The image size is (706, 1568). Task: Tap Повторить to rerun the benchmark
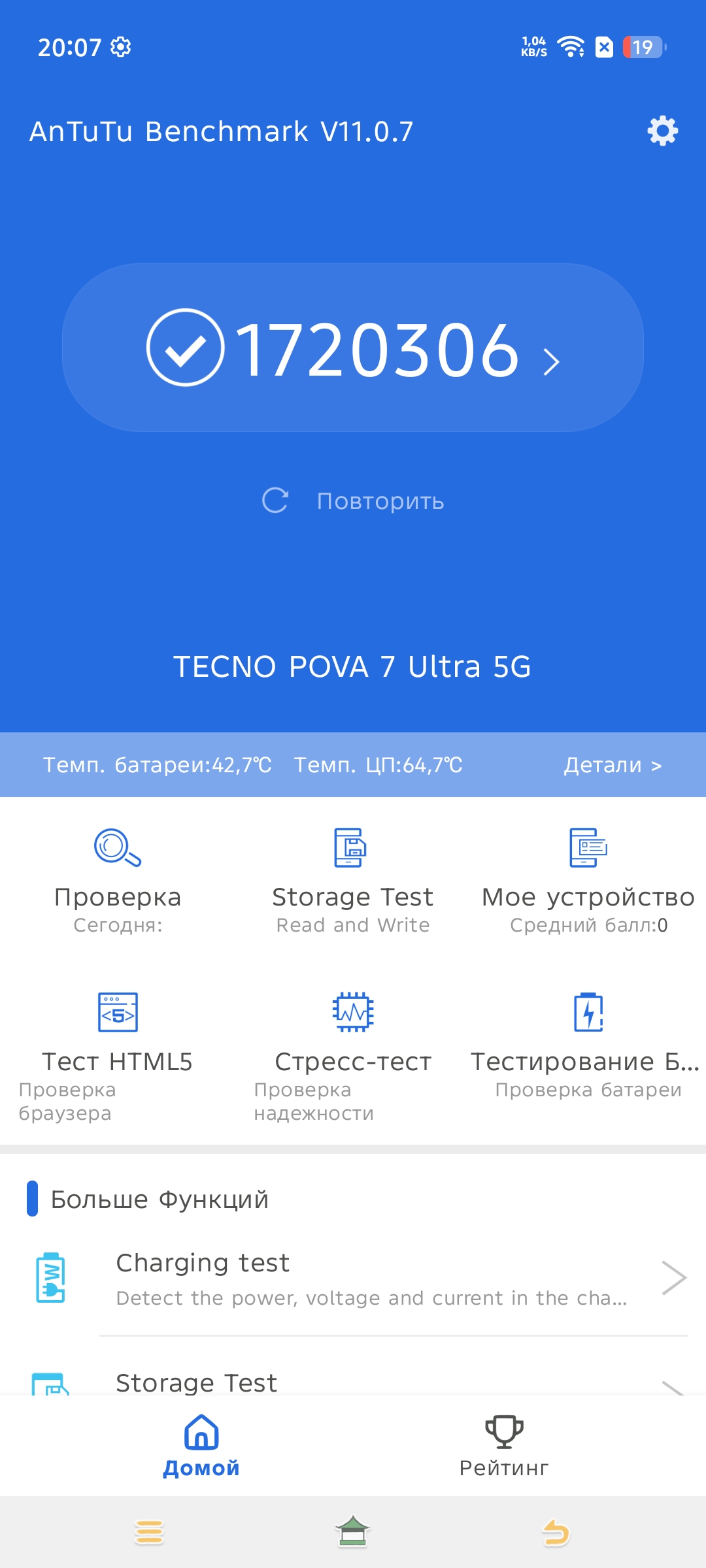click(x=353, y=501)
